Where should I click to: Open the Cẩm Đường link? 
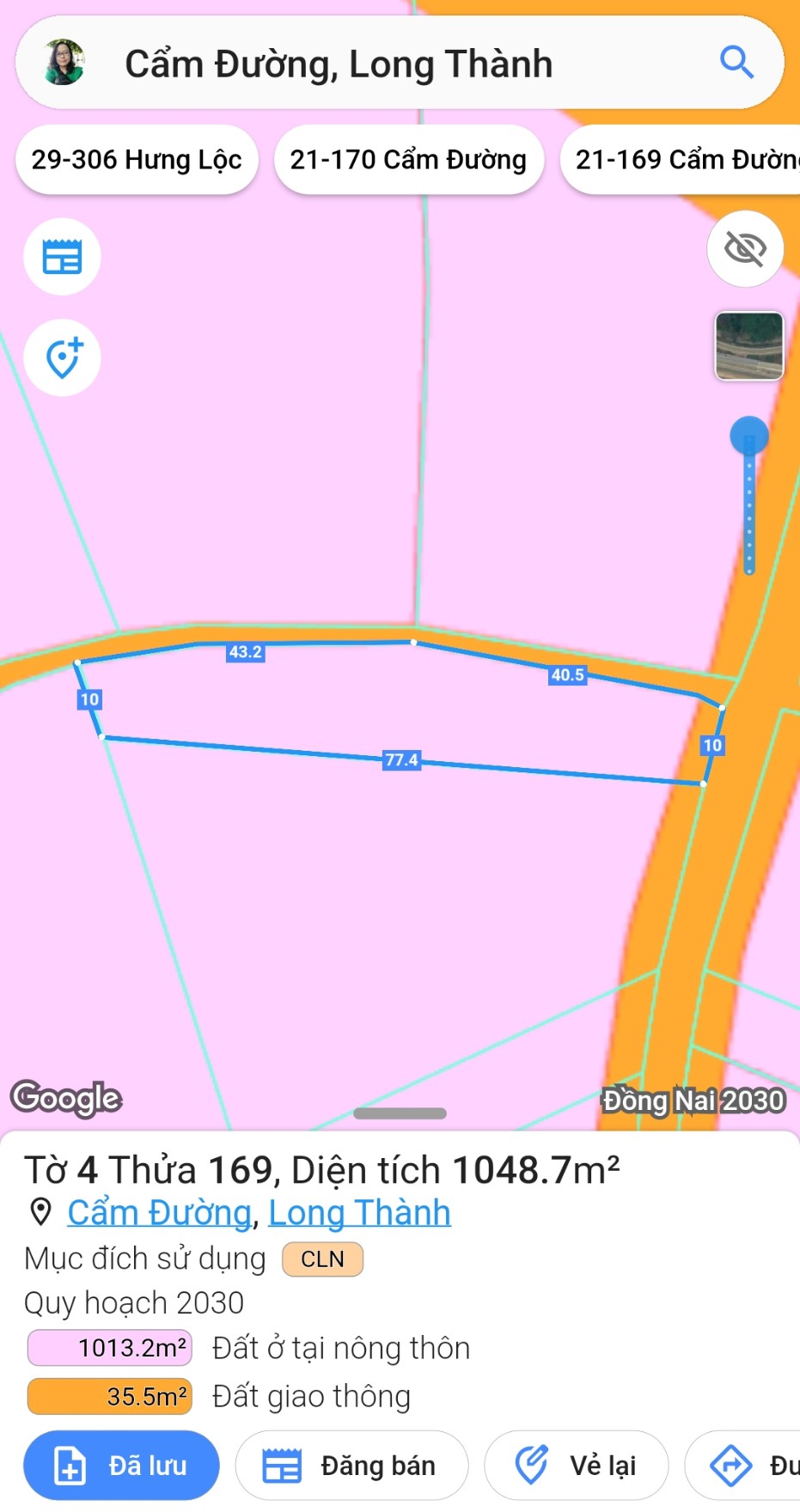pyautogui.click(x=159, y=1212)
